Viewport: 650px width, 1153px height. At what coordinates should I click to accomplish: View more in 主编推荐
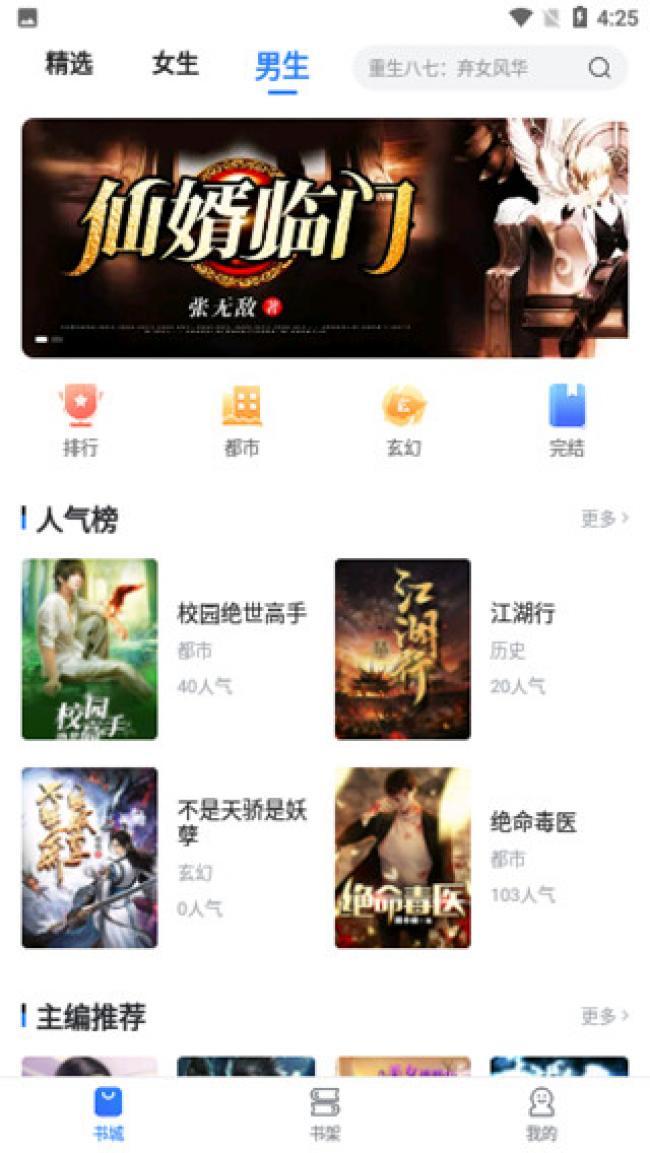(x=604, y=1016)
